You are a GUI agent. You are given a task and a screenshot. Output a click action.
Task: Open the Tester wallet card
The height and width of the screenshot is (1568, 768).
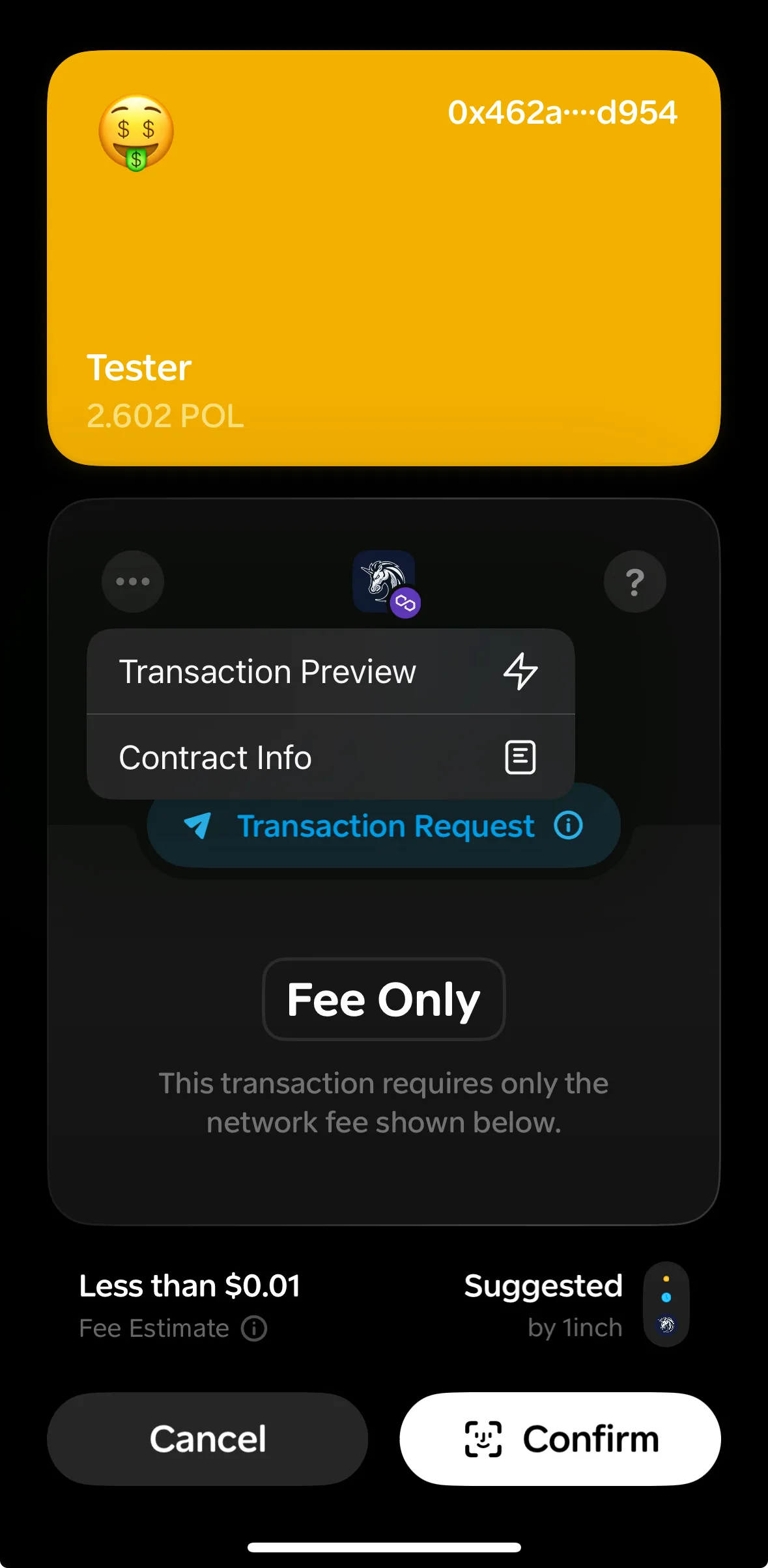click(384, 258)
